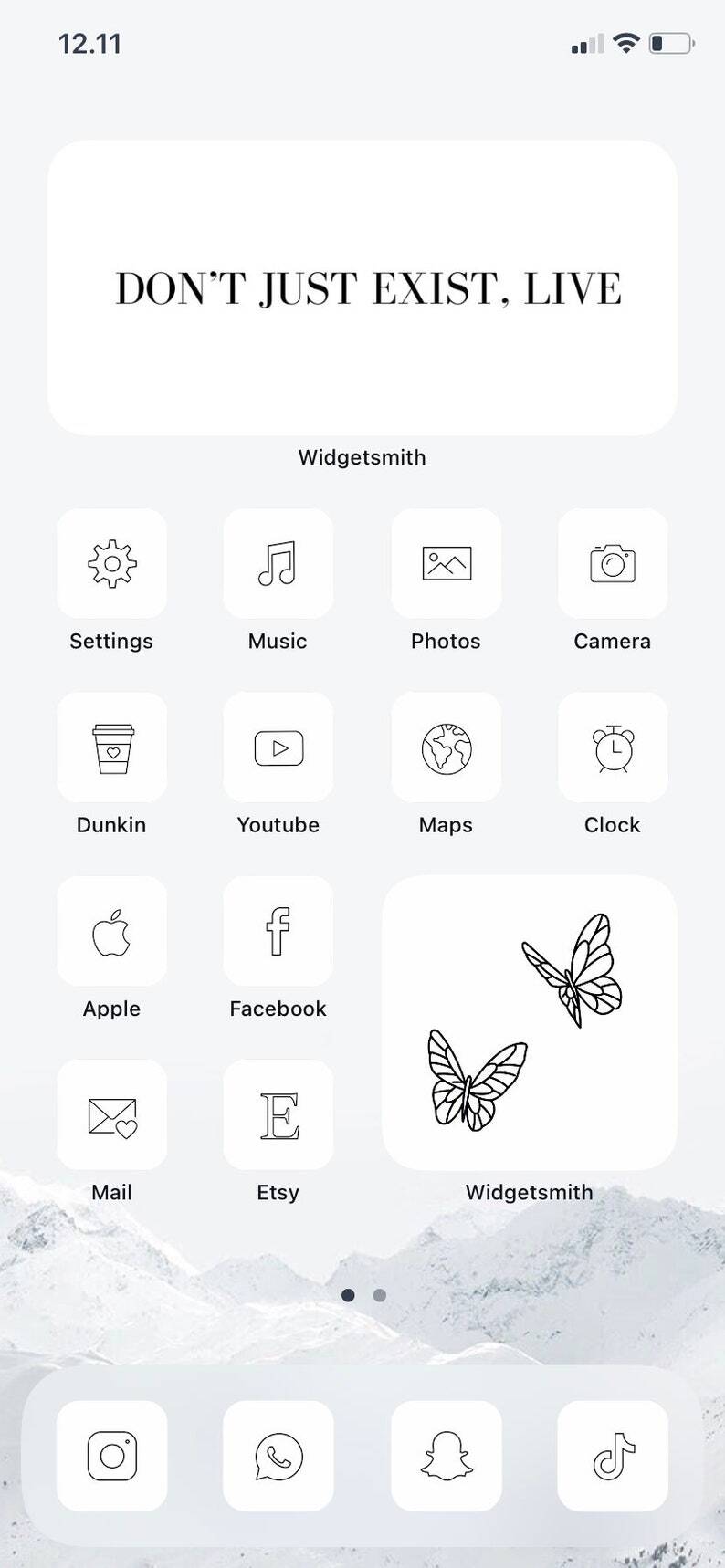Open the Widgetsmith butterfly widget

click(x=530, y=1023)
